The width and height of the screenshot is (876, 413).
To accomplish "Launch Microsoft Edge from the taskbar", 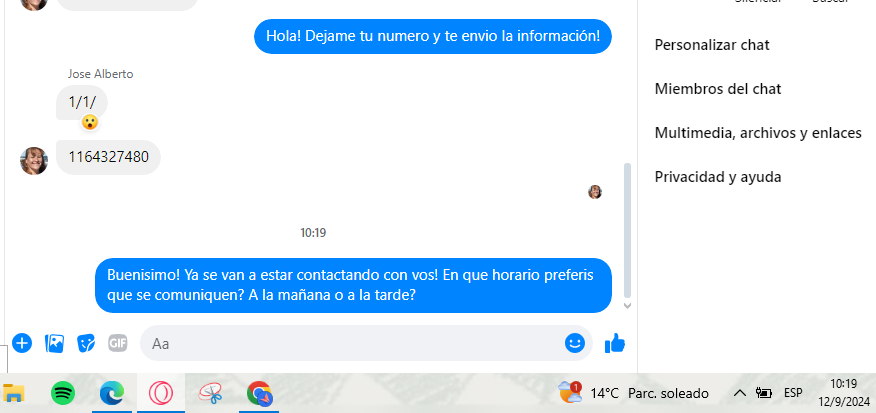I will [x=111, y=393].
